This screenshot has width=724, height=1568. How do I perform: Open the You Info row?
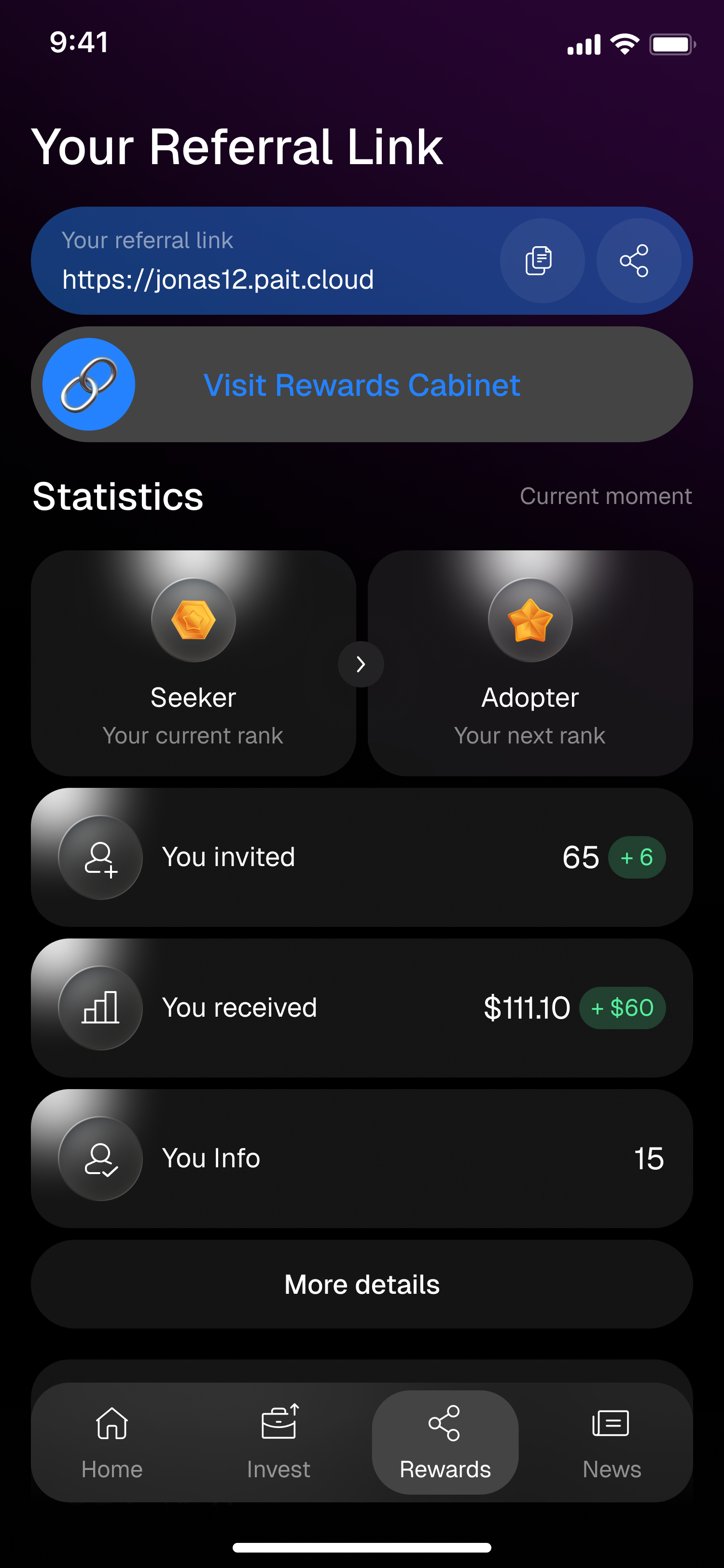click(362, 1158)
